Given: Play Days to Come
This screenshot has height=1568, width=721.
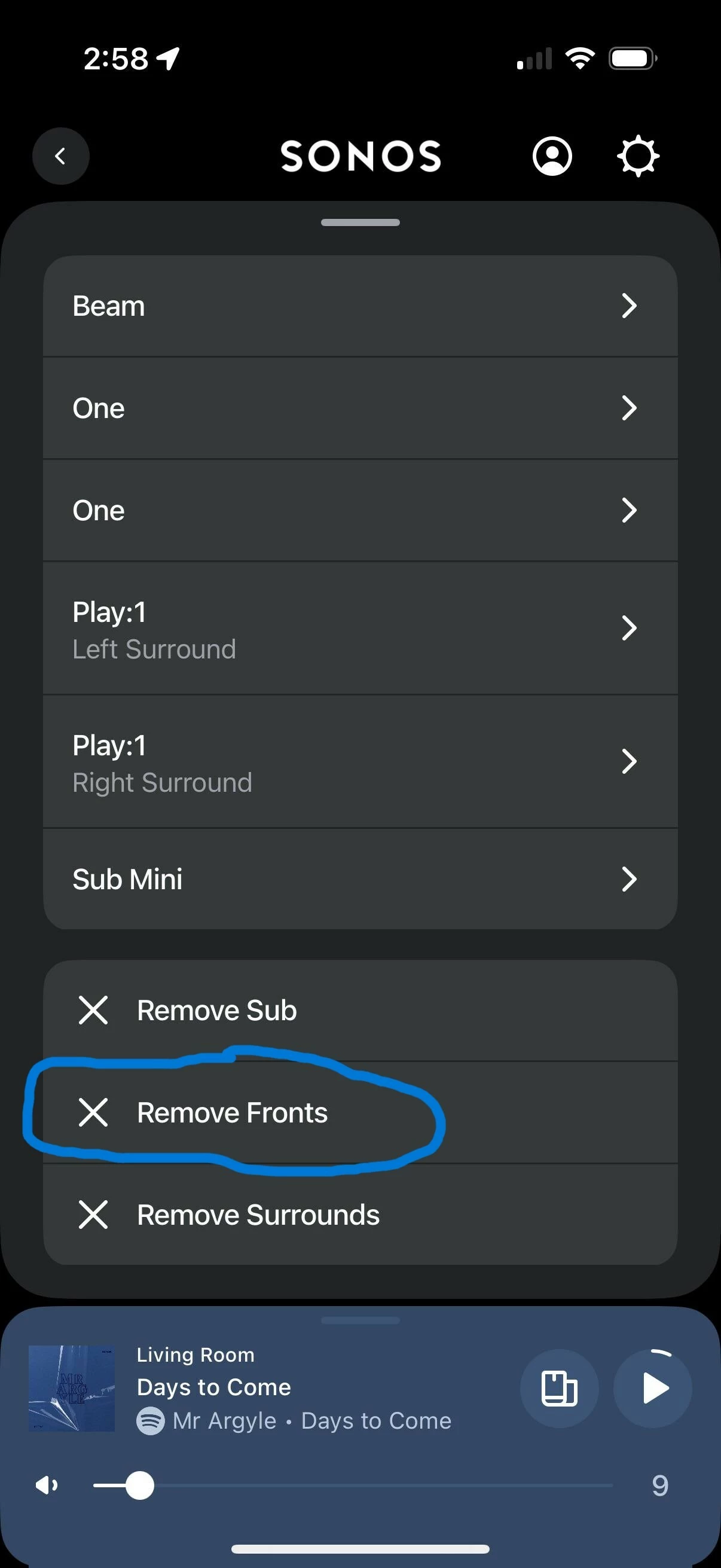Looking at the screenshot, I should click(x=652, y=1389).
